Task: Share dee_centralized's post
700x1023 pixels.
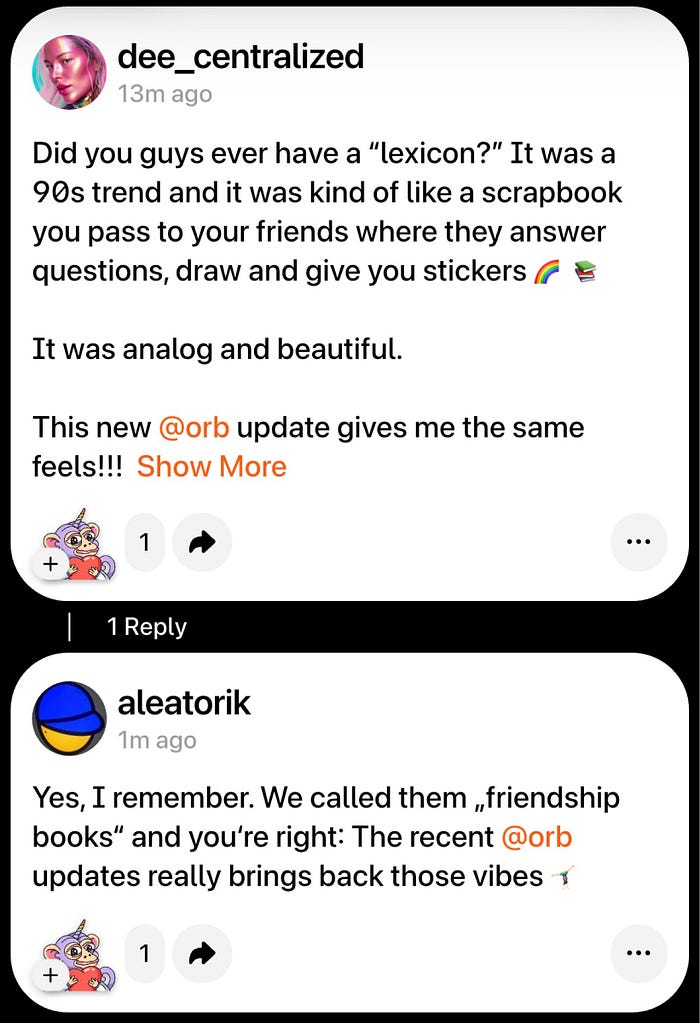Action: point(202,542)
